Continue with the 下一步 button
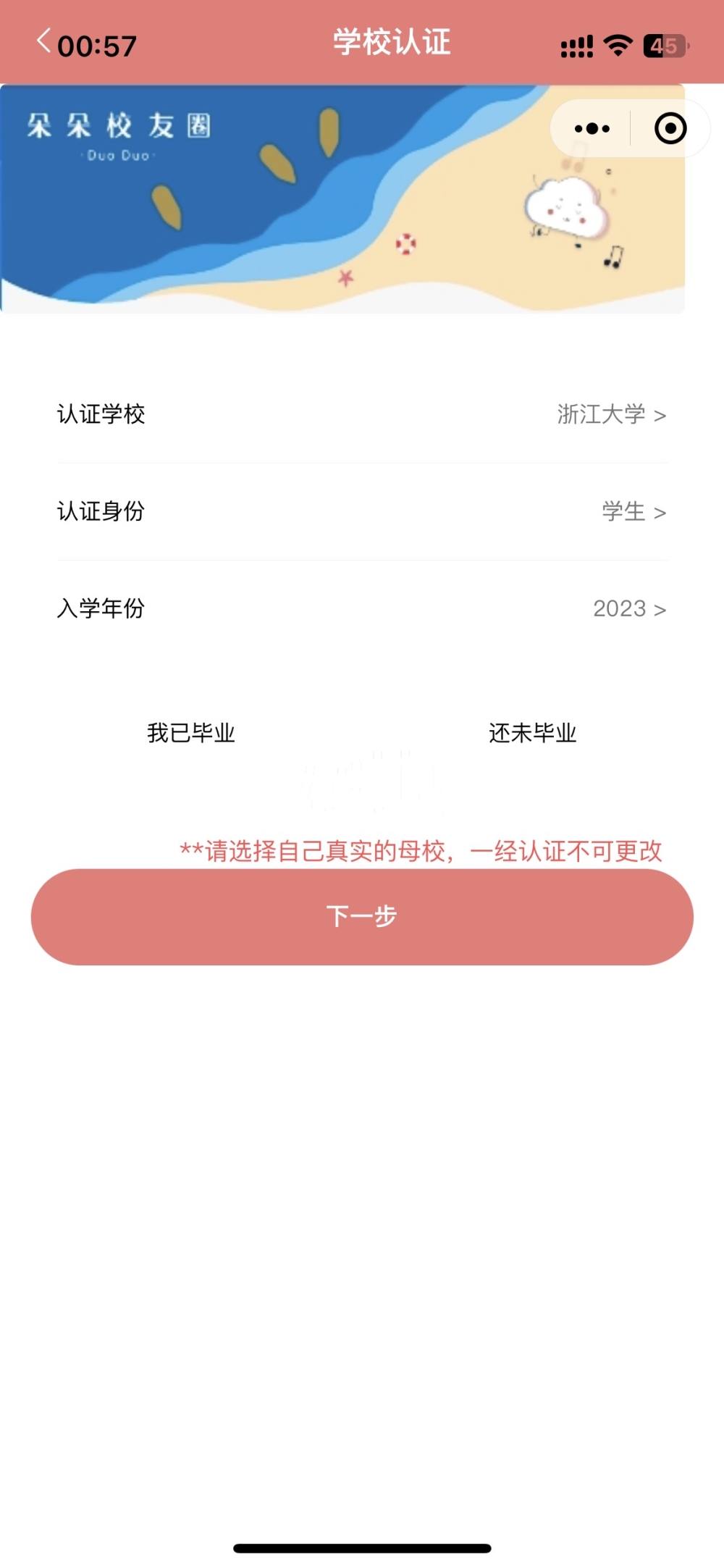The width and height of the screenshot is (724, 1568). [362, 916]
